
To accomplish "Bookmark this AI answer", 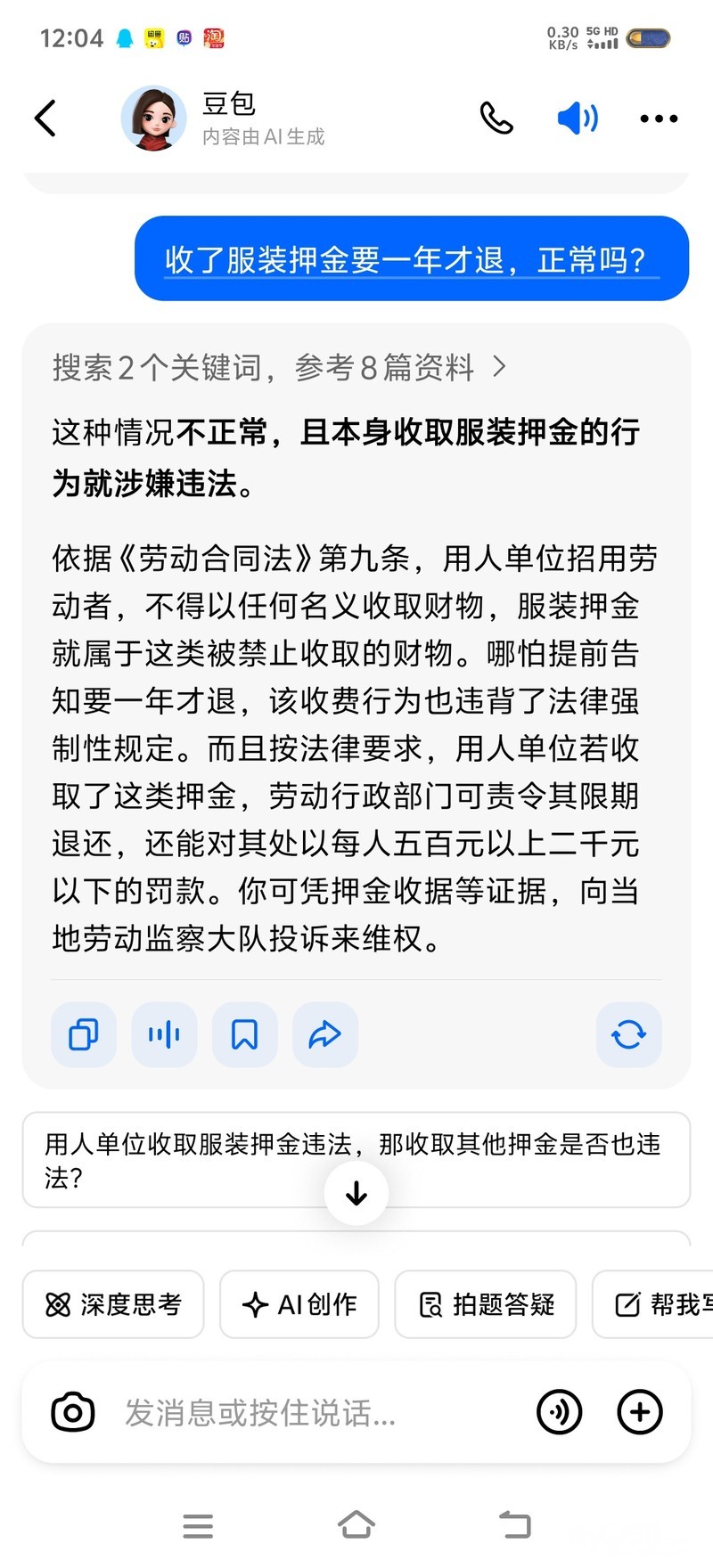I will 244,1034.
